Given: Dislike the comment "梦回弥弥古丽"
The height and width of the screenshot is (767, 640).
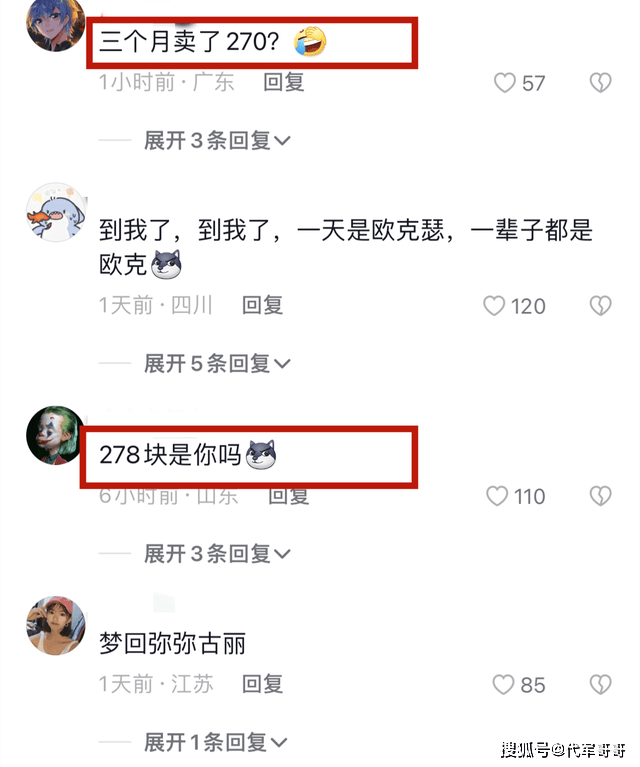Looking at the screenshot, I should point(600,684).
